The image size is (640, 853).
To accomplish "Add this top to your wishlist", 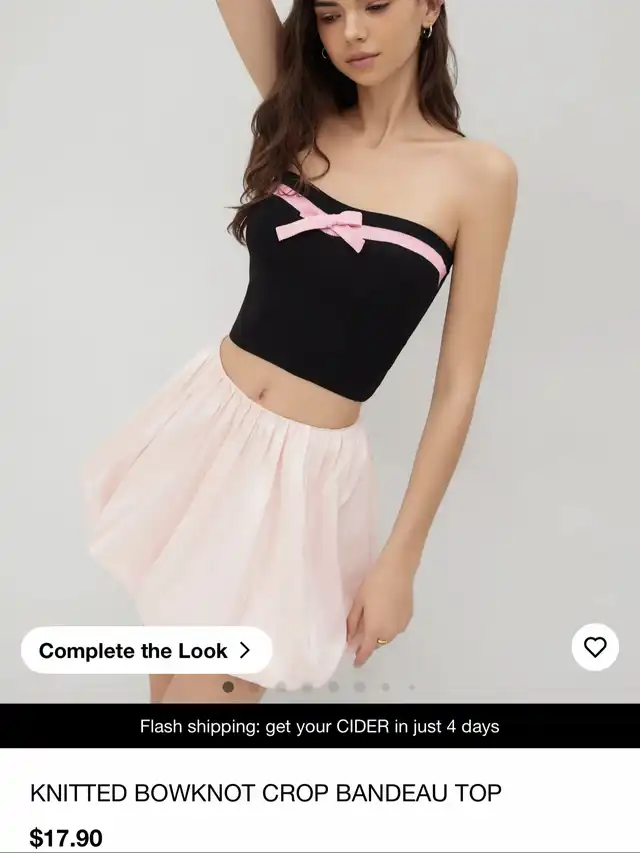I will click(x=595, y=647).
